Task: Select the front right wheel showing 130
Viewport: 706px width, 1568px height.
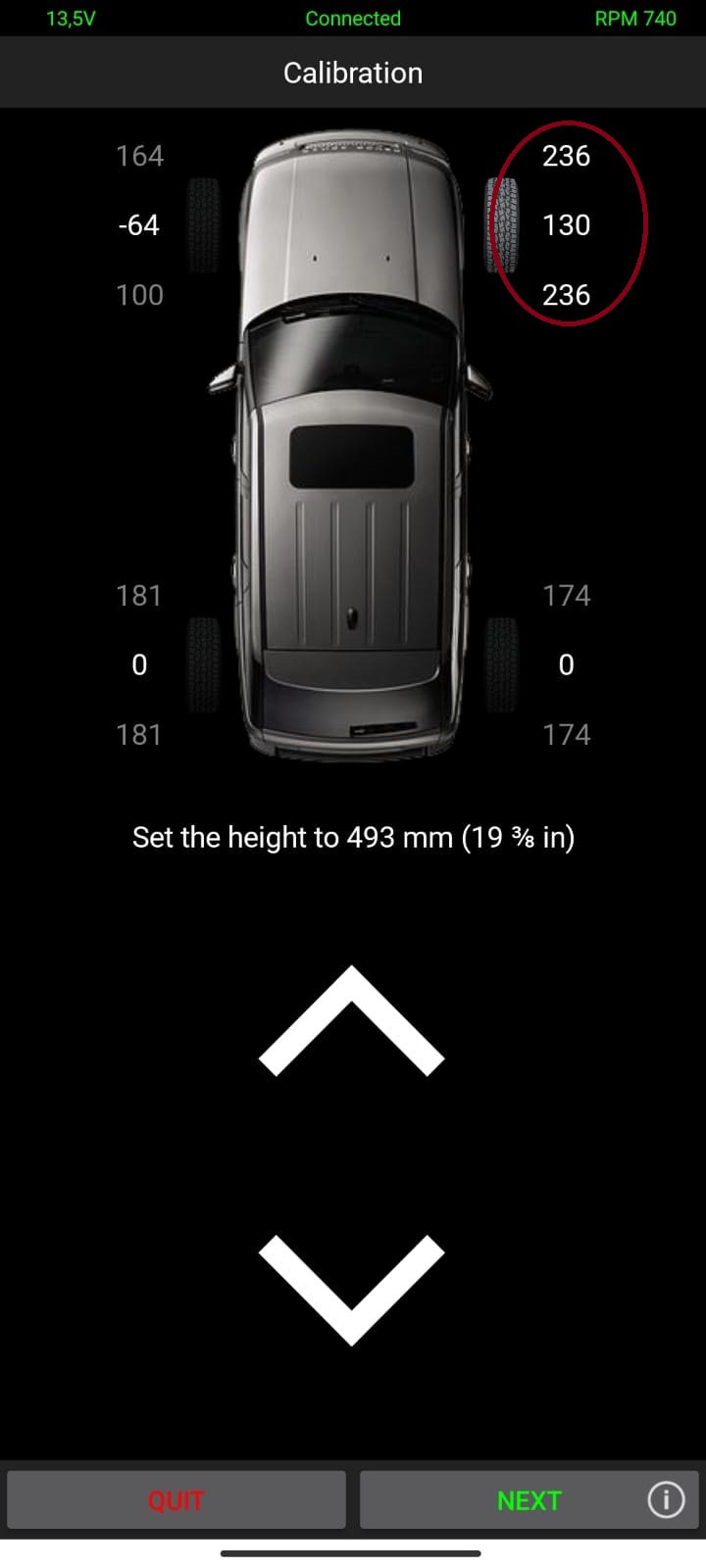Action: click(502, 225)
